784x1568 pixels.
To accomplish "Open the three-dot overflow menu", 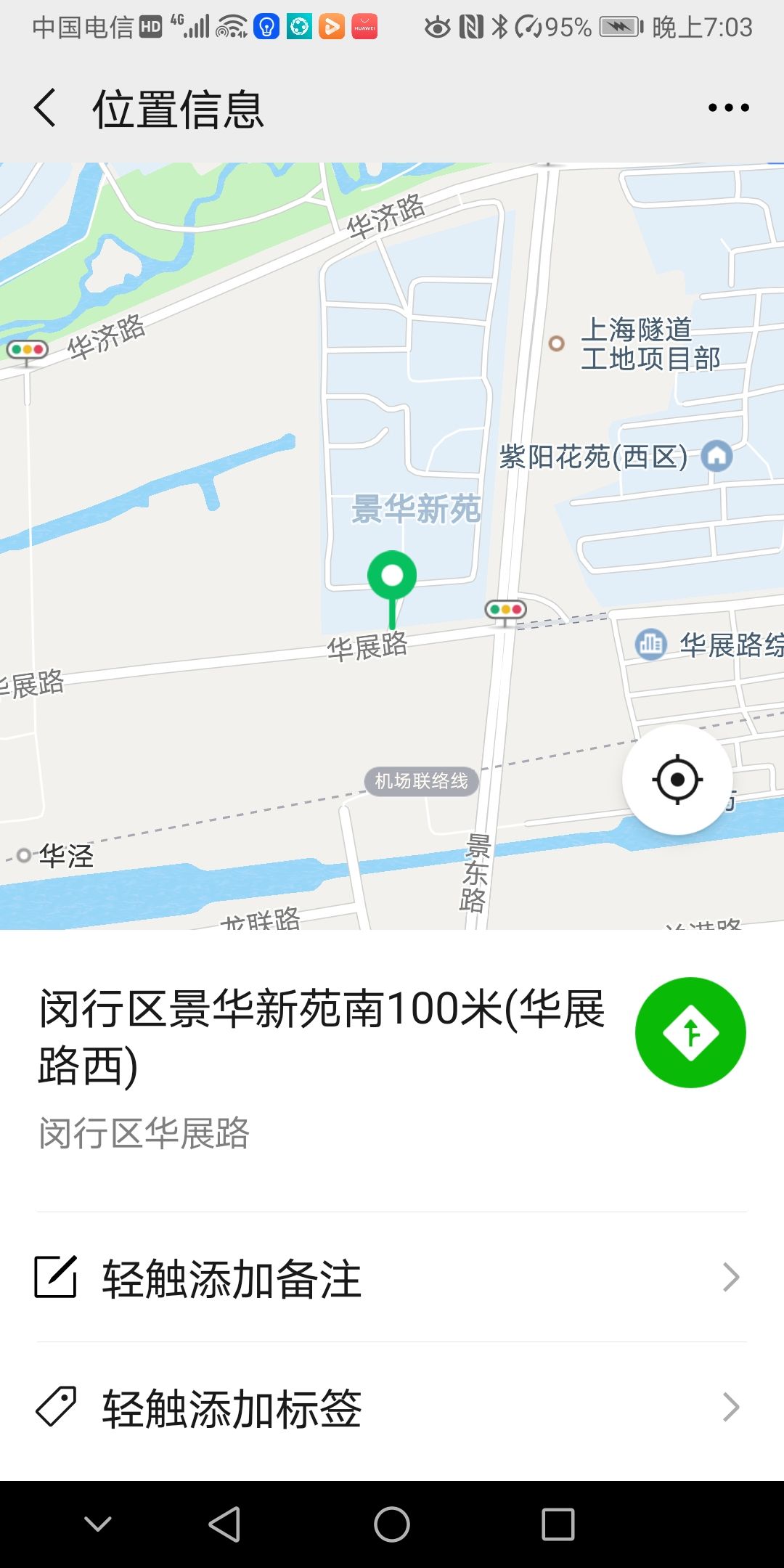I will click(728, 108).
